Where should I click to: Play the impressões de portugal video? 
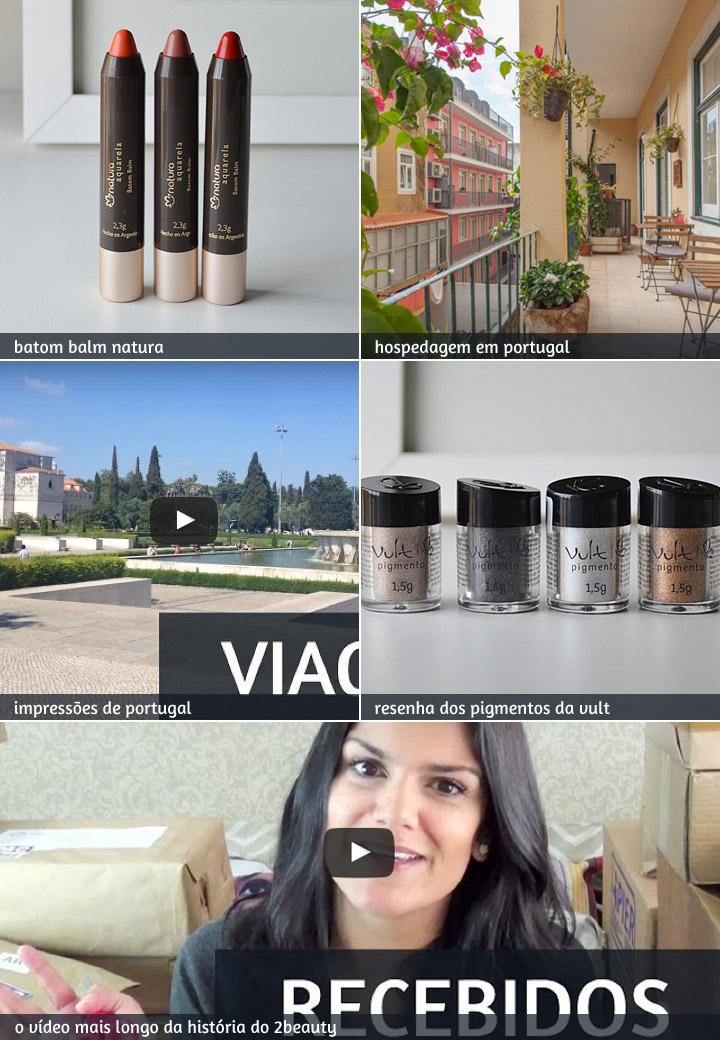point(184,520)
